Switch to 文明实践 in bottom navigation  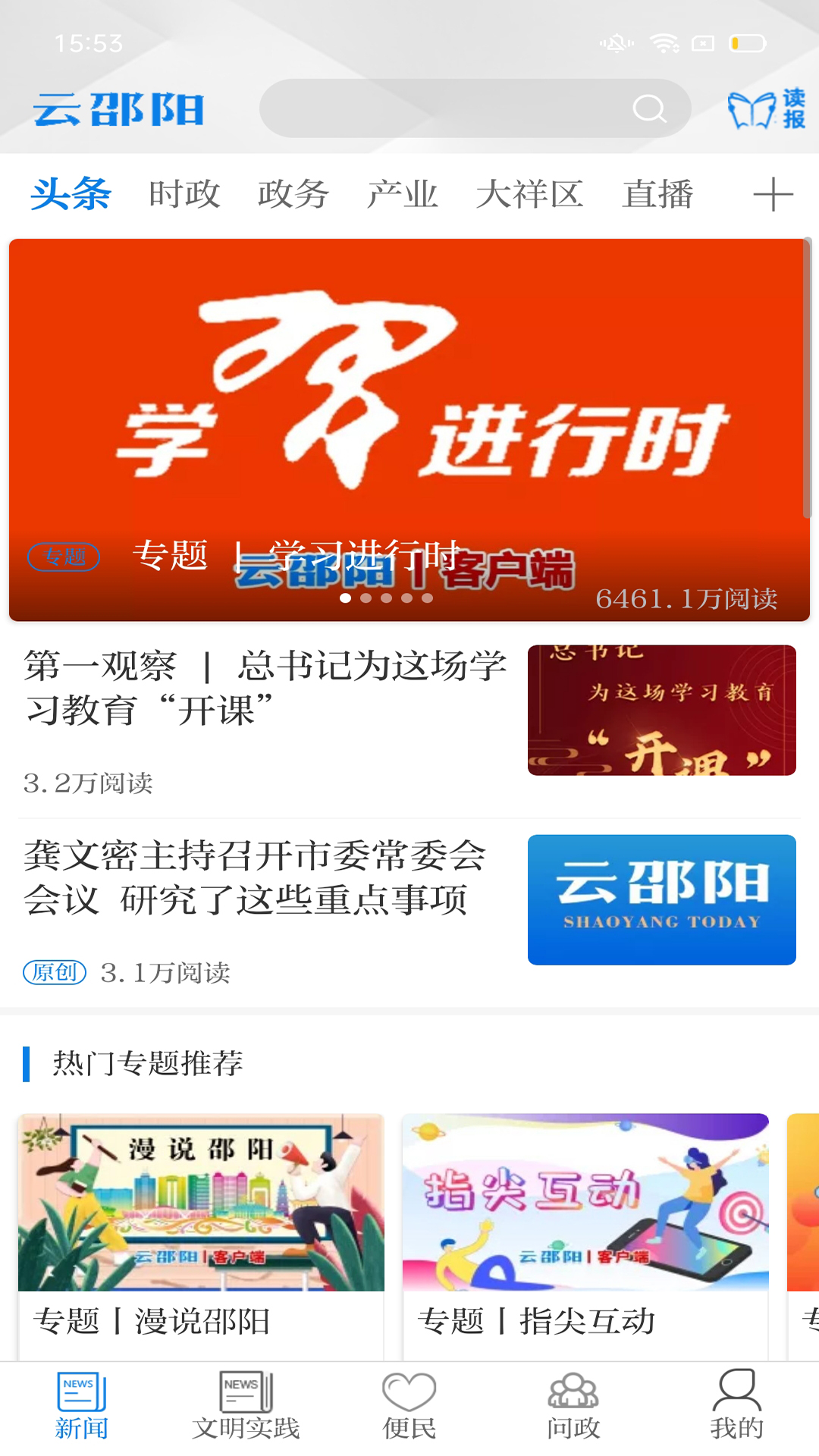[246, 1407]
